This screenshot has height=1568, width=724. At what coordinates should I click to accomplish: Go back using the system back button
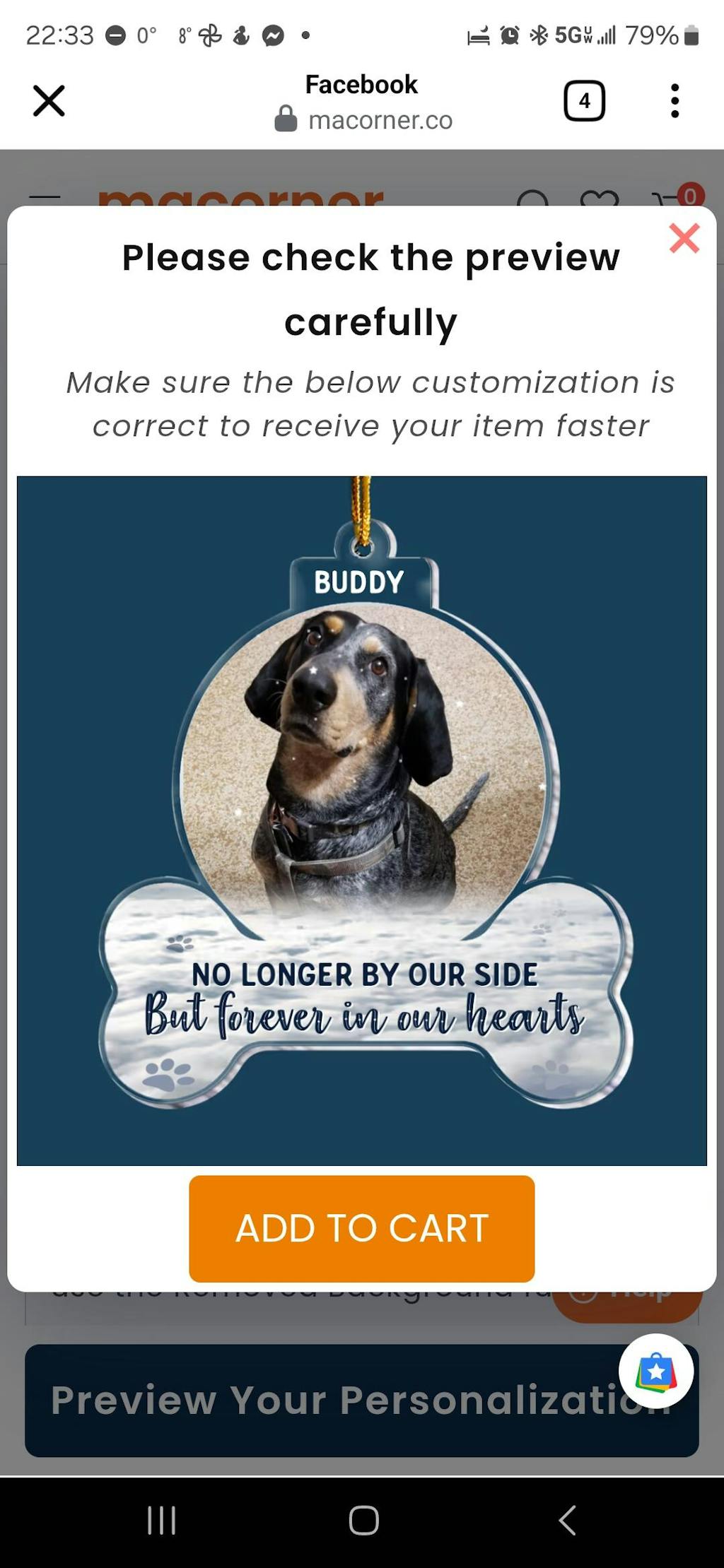(567, 1520)
